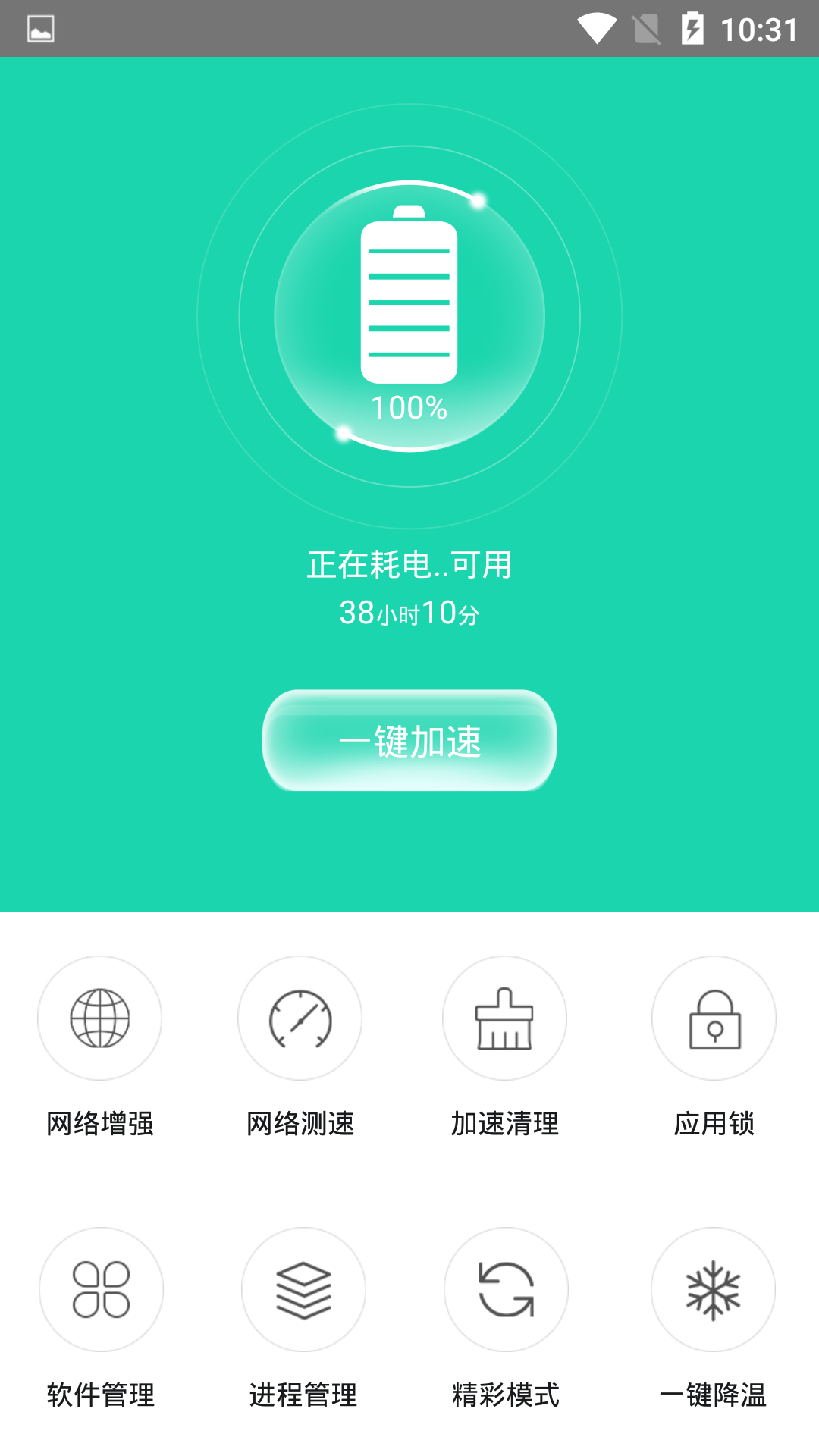The image size is (819, 1456).
Task: Click the 38小时10分 remaining time text
Action: click(x=409, y=614)
